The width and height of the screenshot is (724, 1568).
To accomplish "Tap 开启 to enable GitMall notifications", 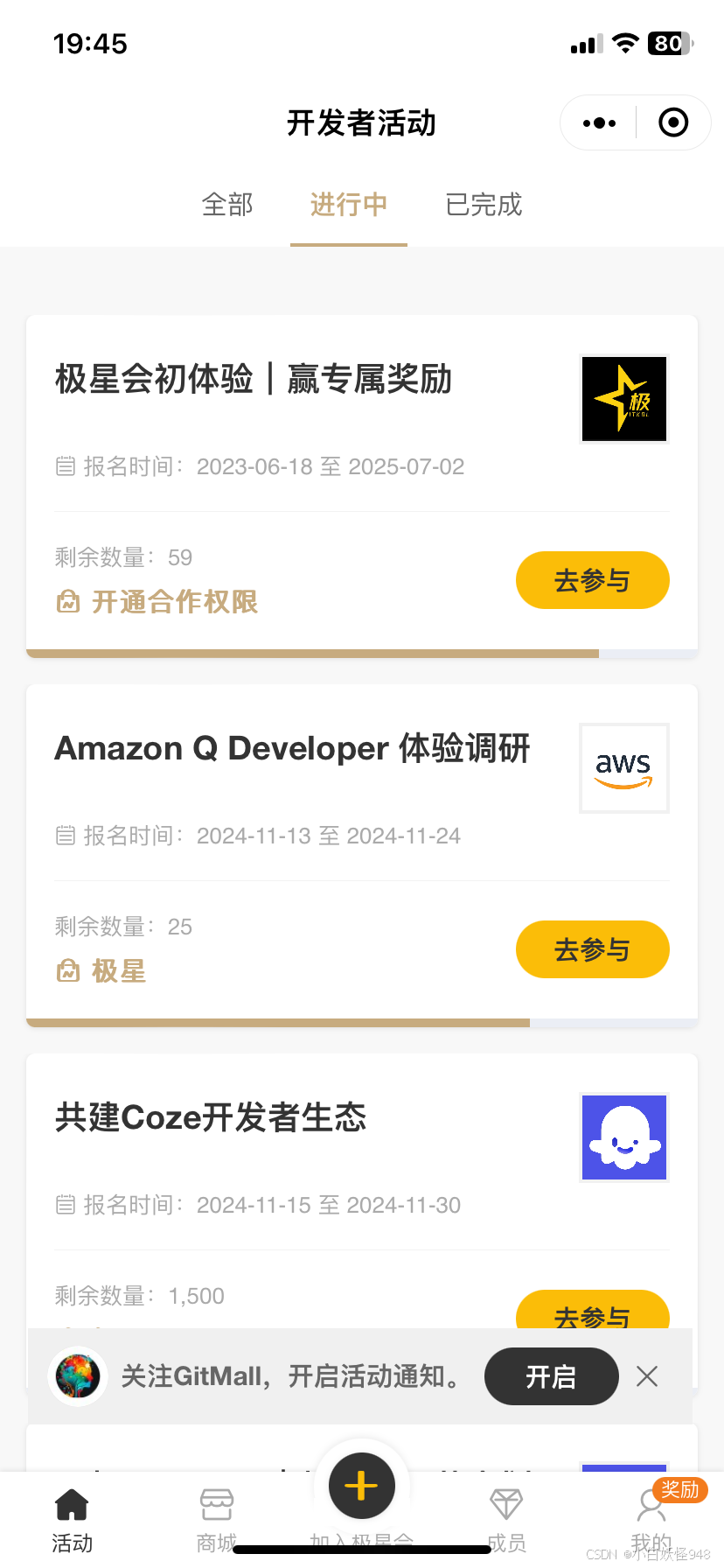I will (x=551, y=1376).
